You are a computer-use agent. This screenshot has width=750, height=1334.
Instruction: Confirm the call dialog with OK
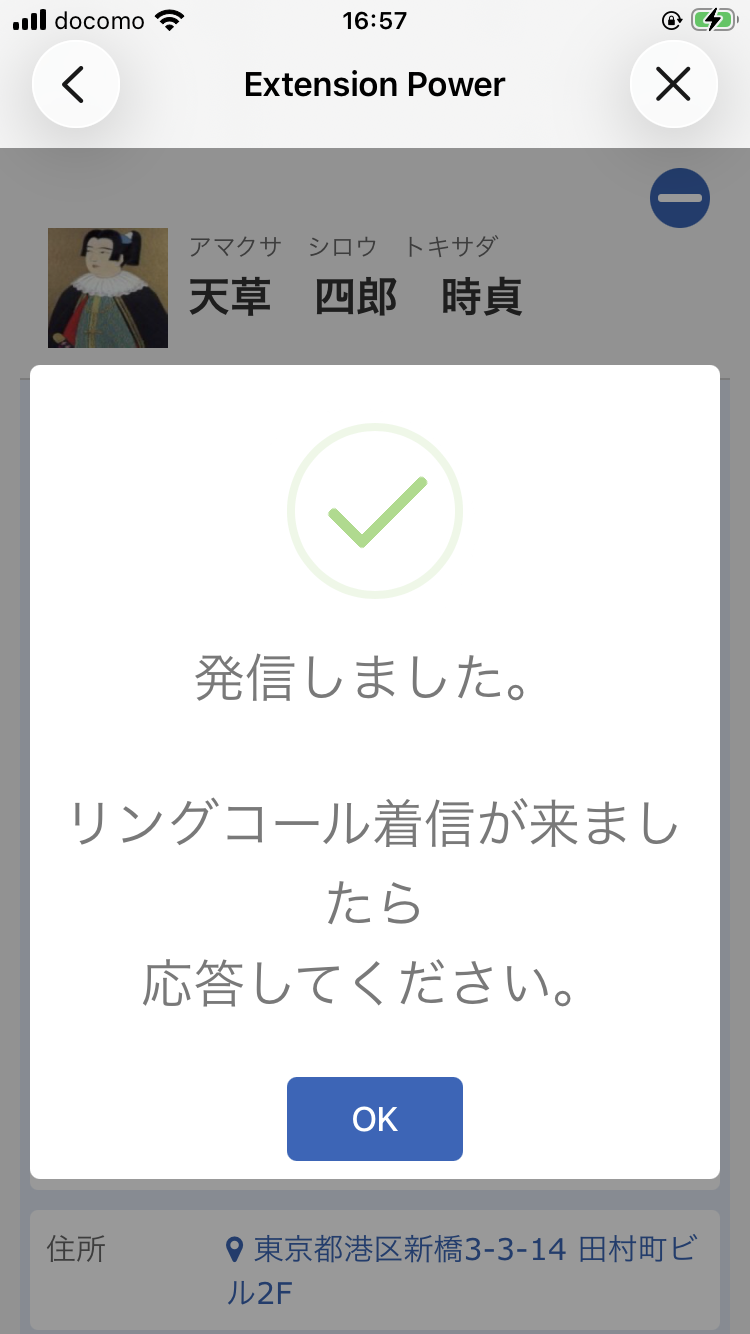375,1119
